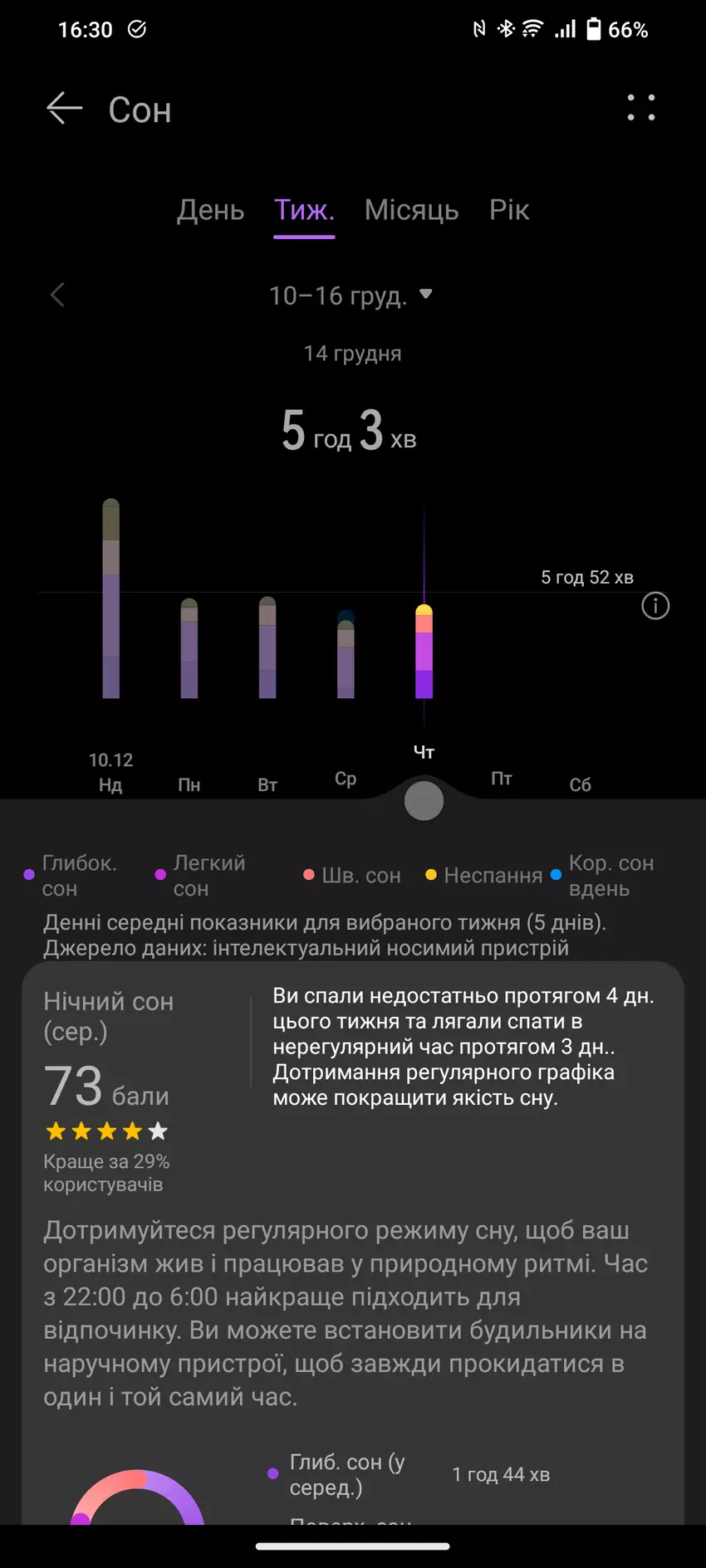706x1568 pixels.
Task: Go to the previous week
Action: pyautogui.click(x=57, y=295)
